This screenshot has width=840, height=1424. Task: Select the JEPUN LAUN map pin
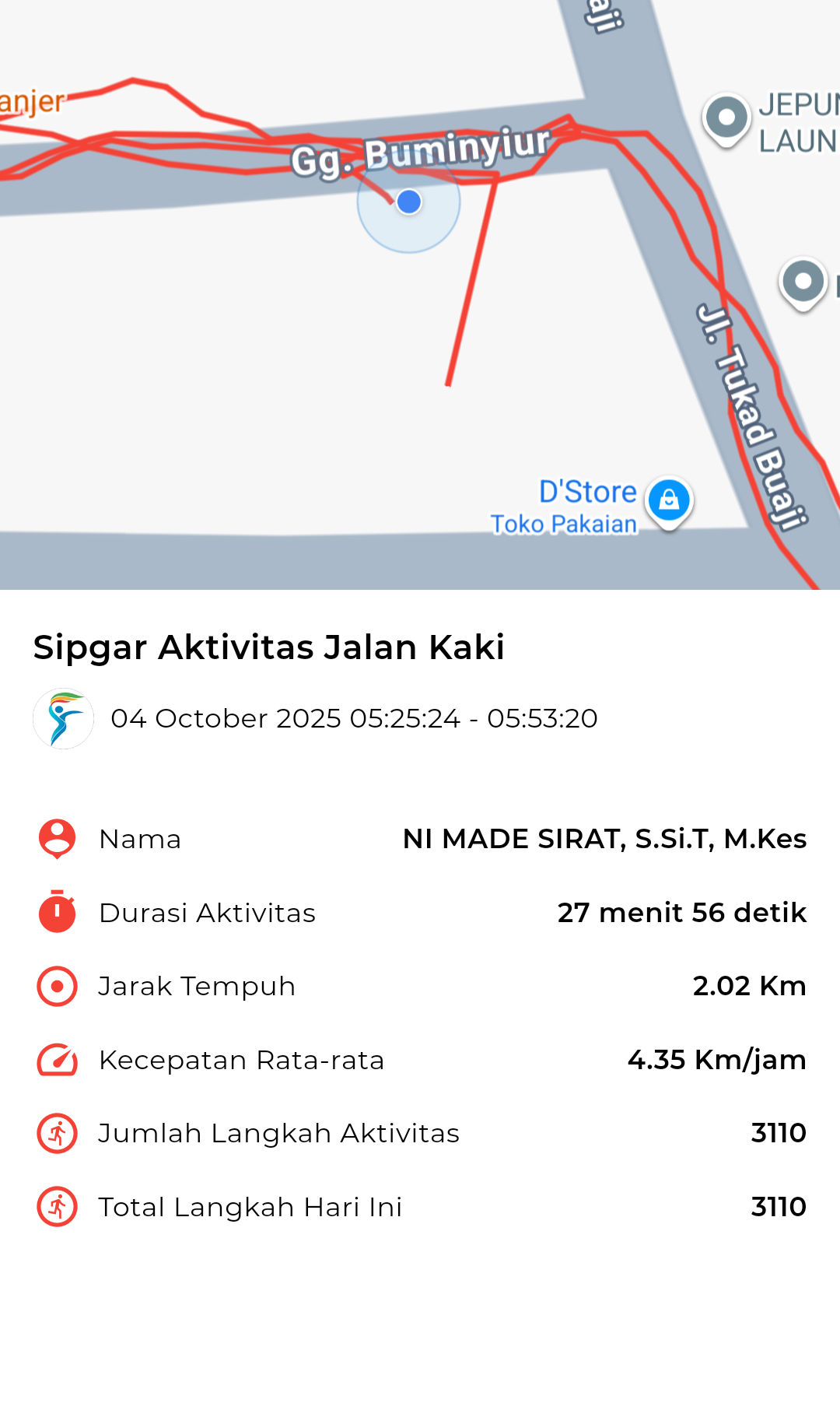726,118
